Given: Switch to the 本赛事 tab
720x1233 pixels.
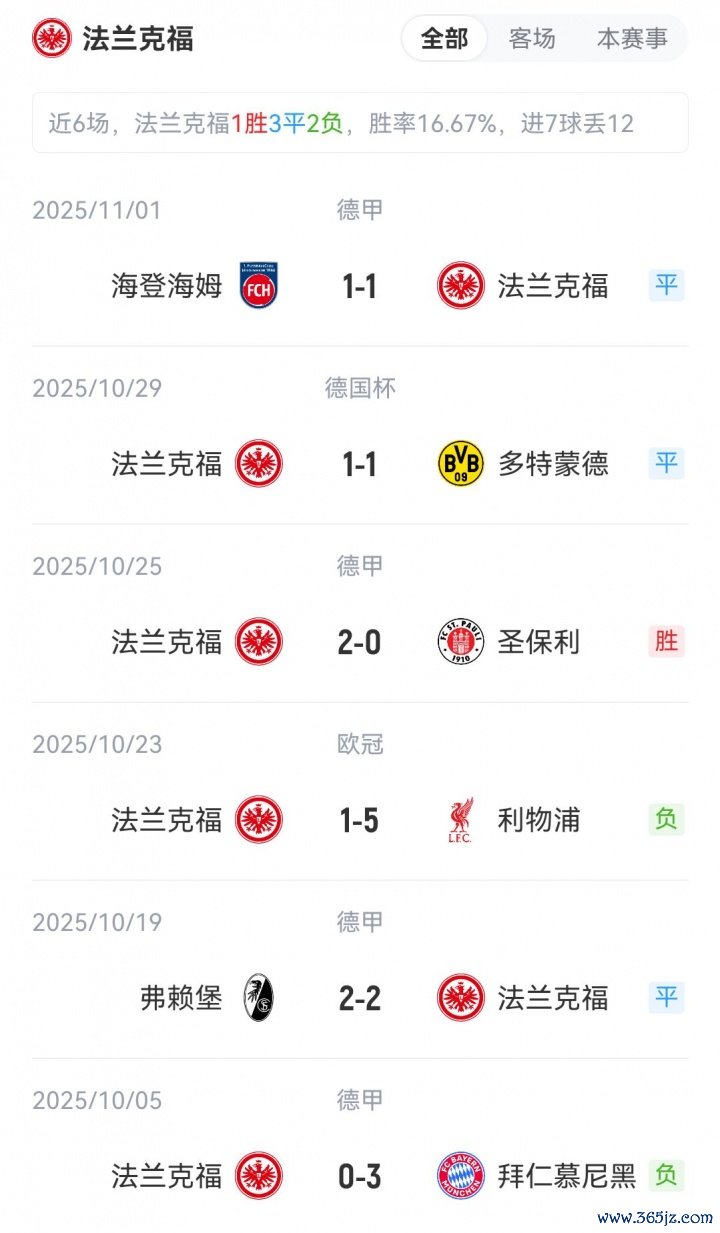Looking at the screenshot, I should [x=632, y=39].
